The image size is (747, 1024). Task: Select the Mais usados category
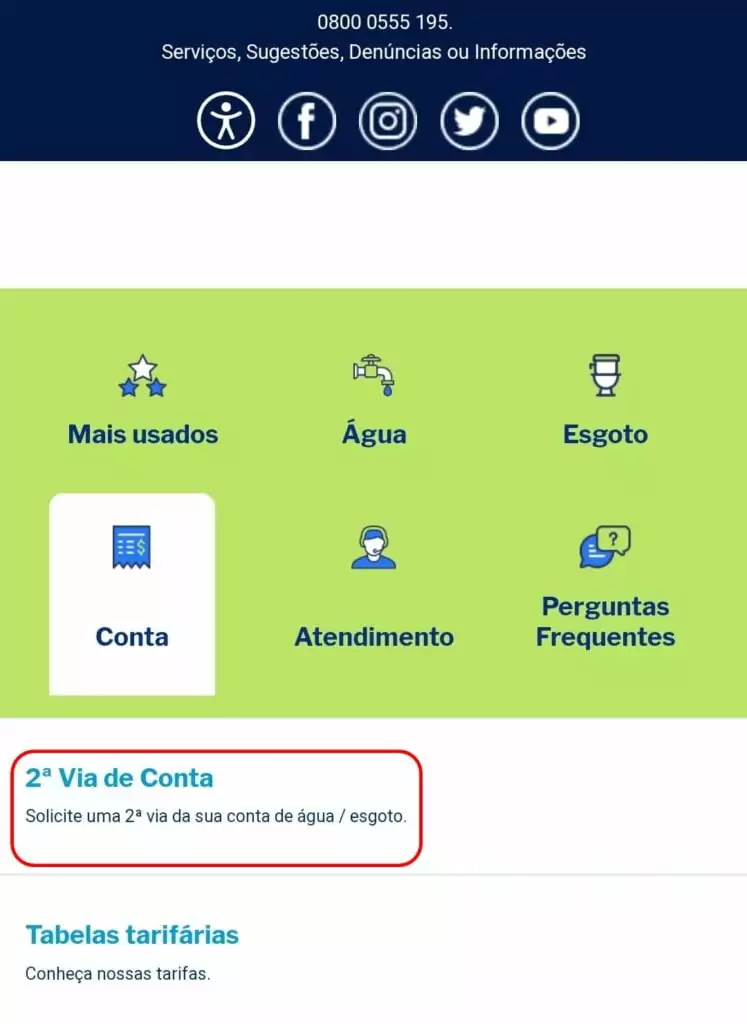point(143,400)
